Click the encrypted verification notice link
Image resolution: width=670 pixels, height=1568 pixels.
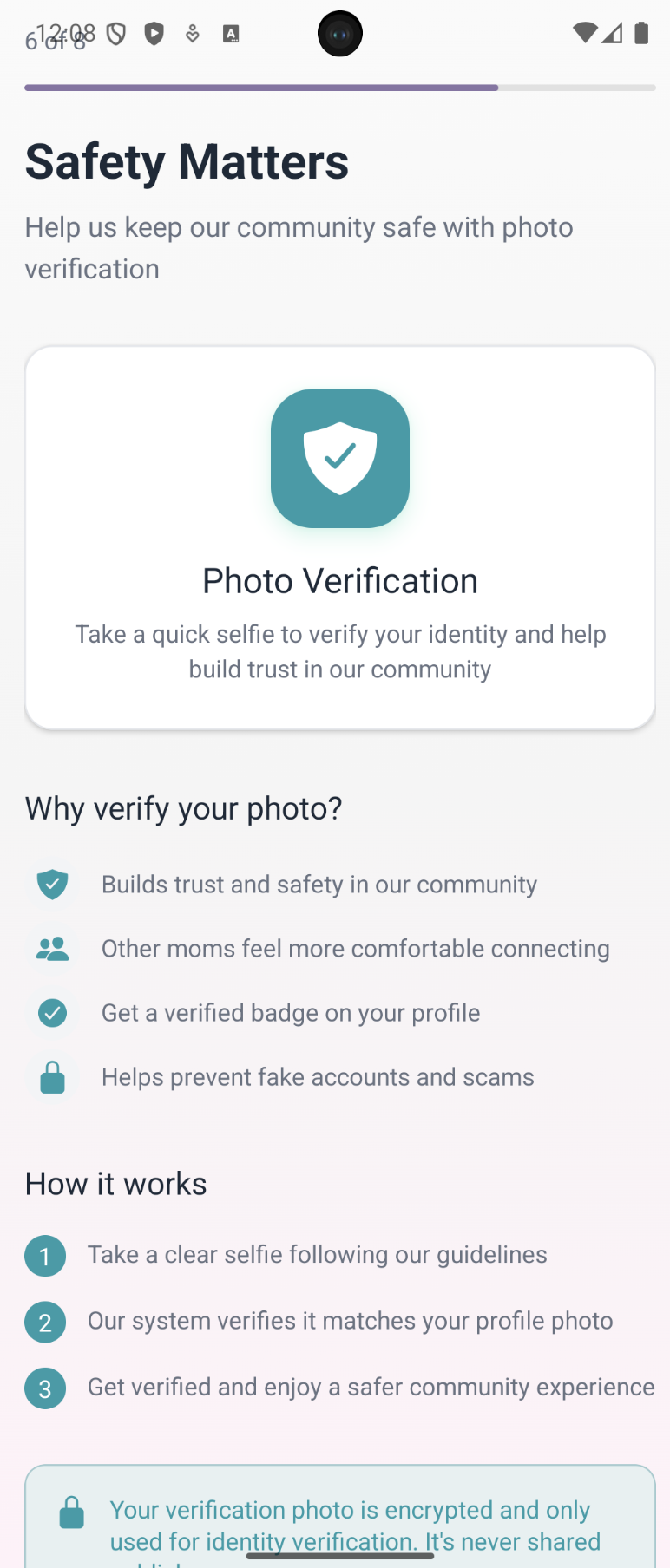pos(351,1525)
